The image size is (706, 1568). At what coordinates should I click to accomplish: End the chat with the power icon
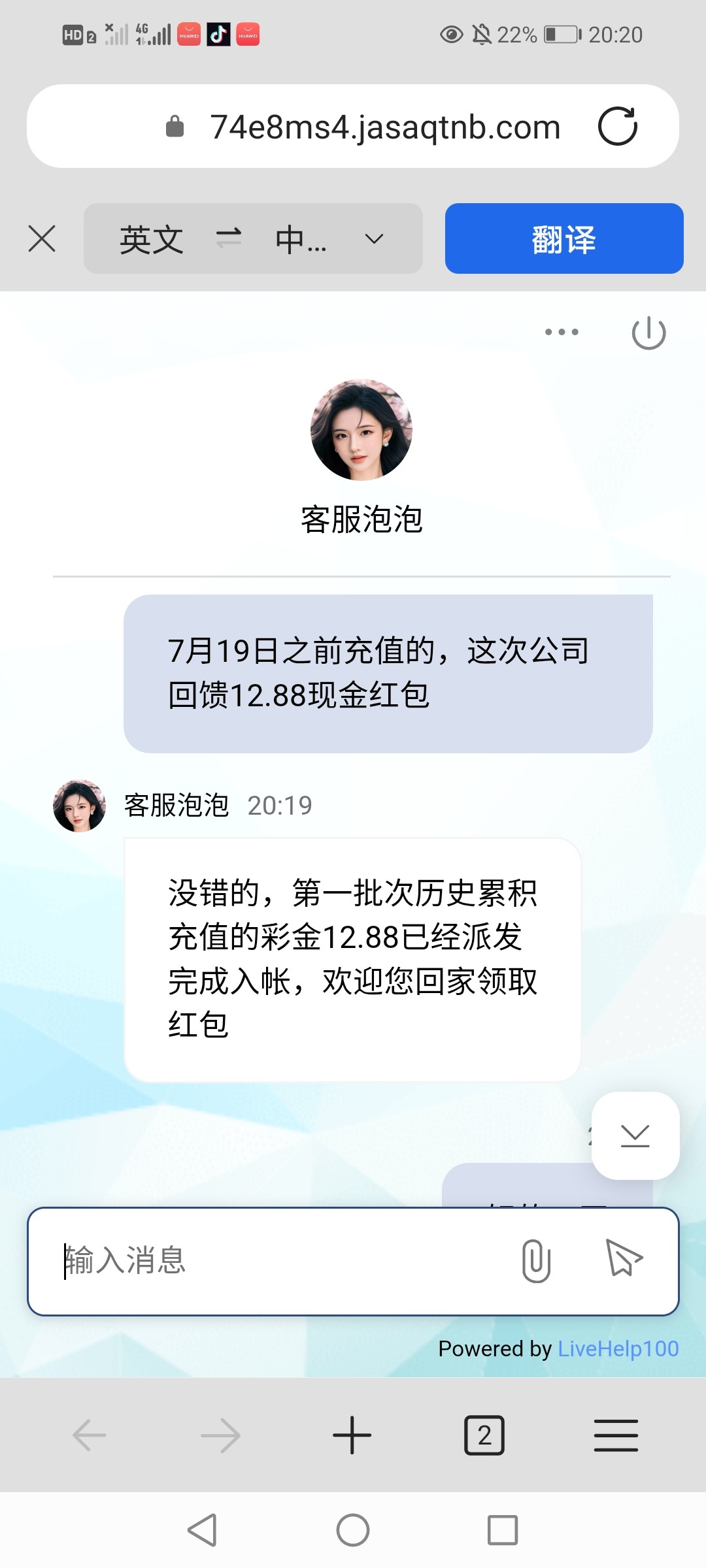648,333
